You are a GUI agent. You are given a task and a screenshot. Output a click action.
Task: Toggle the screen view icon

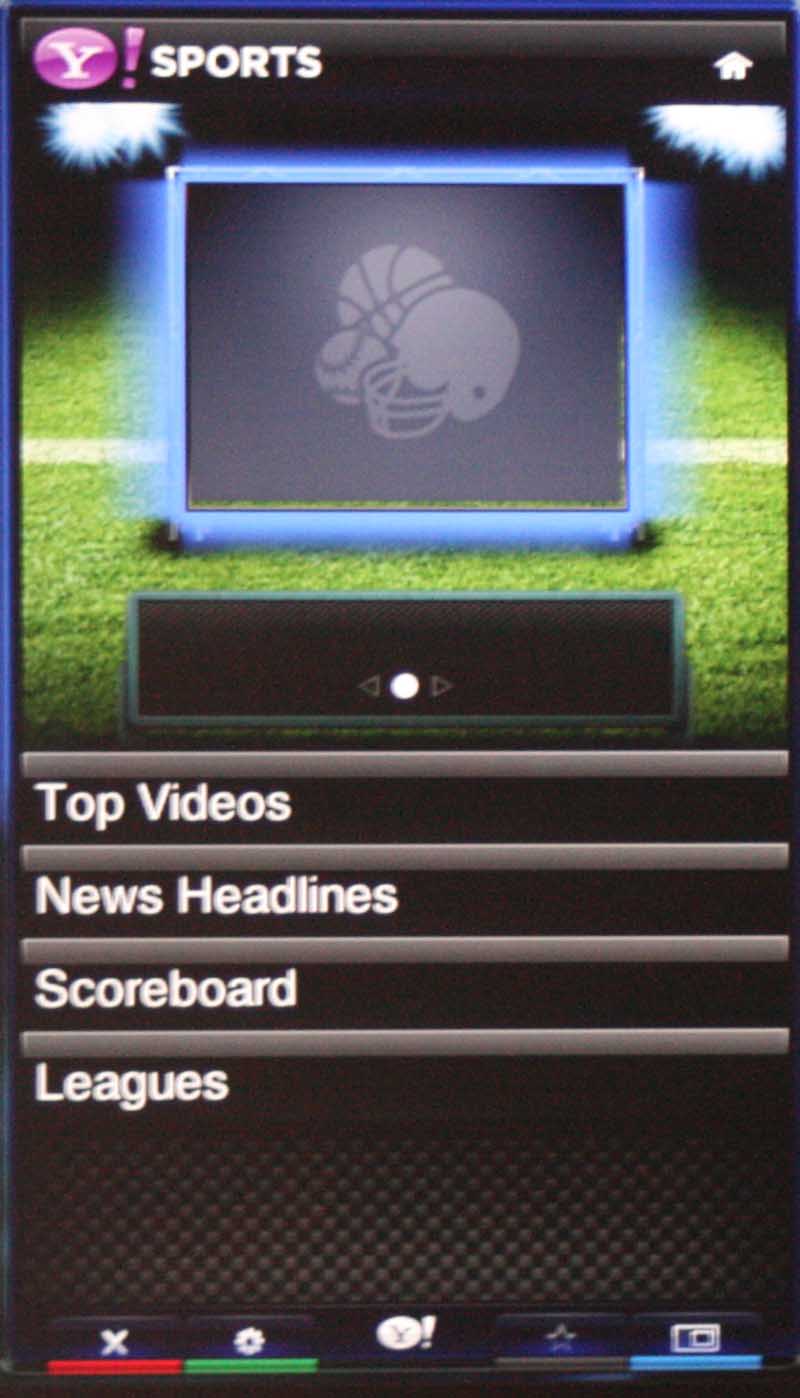(x=694, y=1339)
